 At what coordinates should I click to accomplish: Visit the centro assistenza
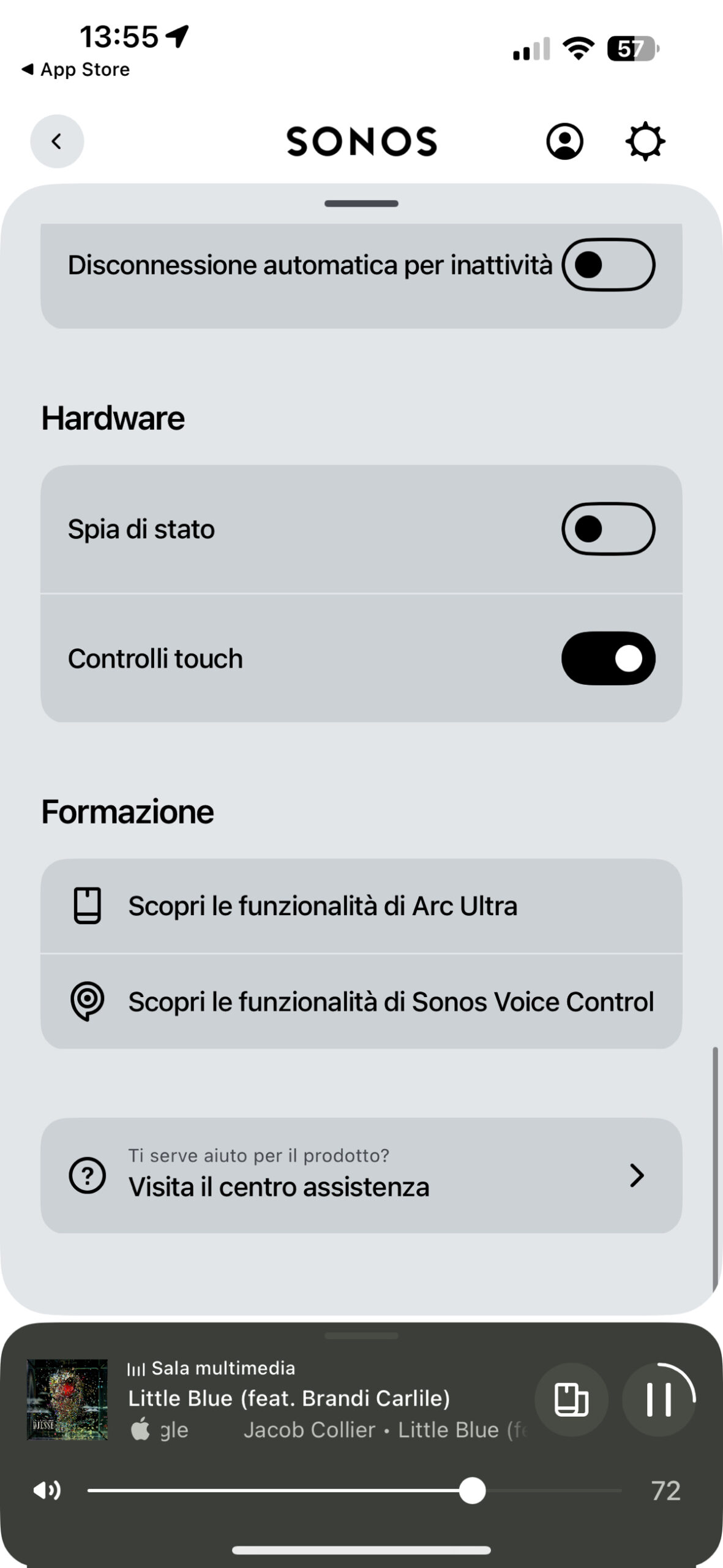click(x=361, y=1175)
